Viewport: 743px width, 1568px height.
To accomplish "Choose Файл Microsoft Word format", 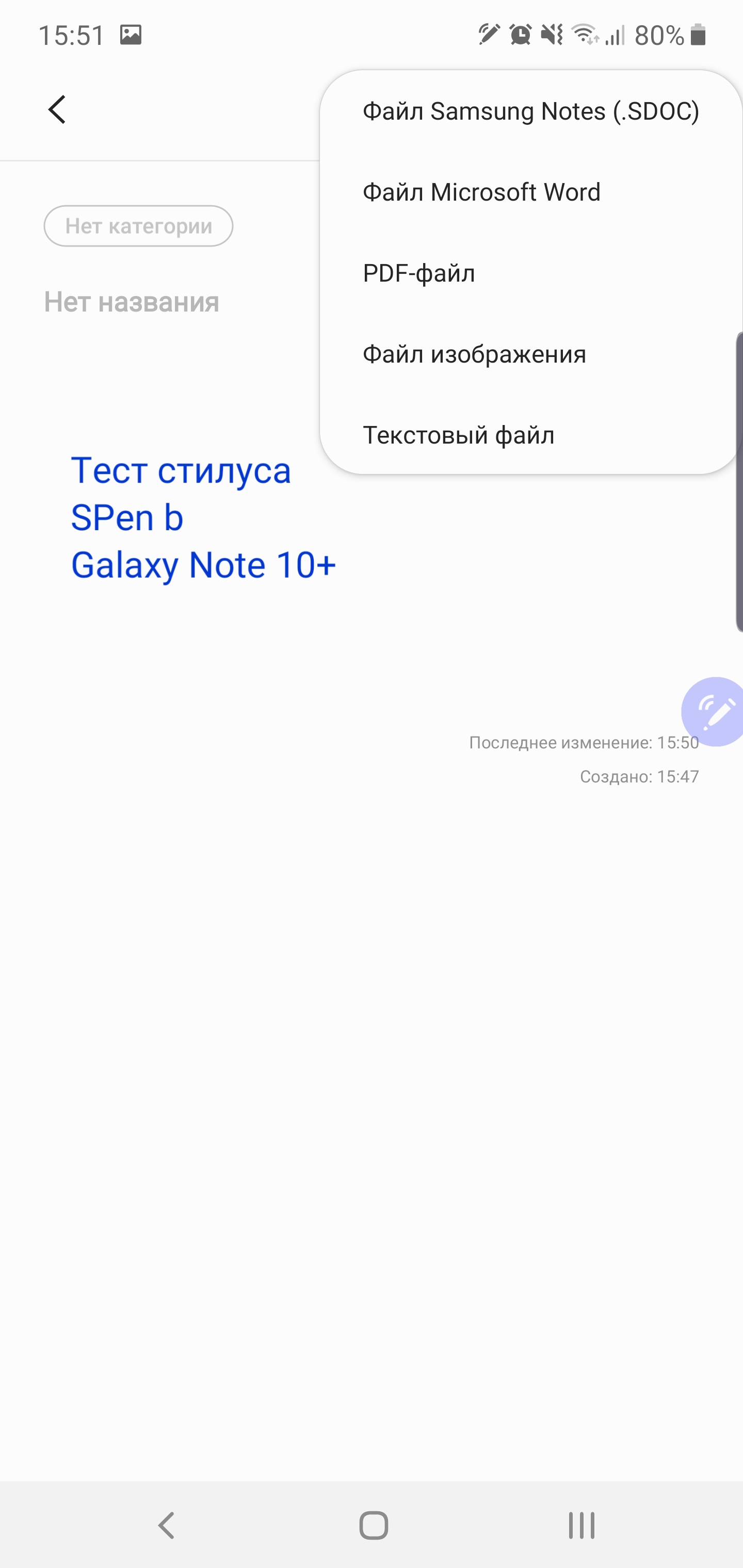I will pyautogui.click(x=481, y=192).
